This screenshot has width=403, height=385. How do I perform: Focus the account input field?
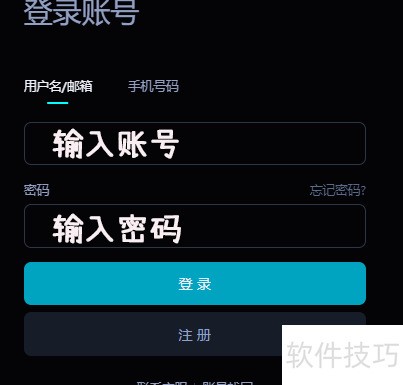(x=195, y=144)
